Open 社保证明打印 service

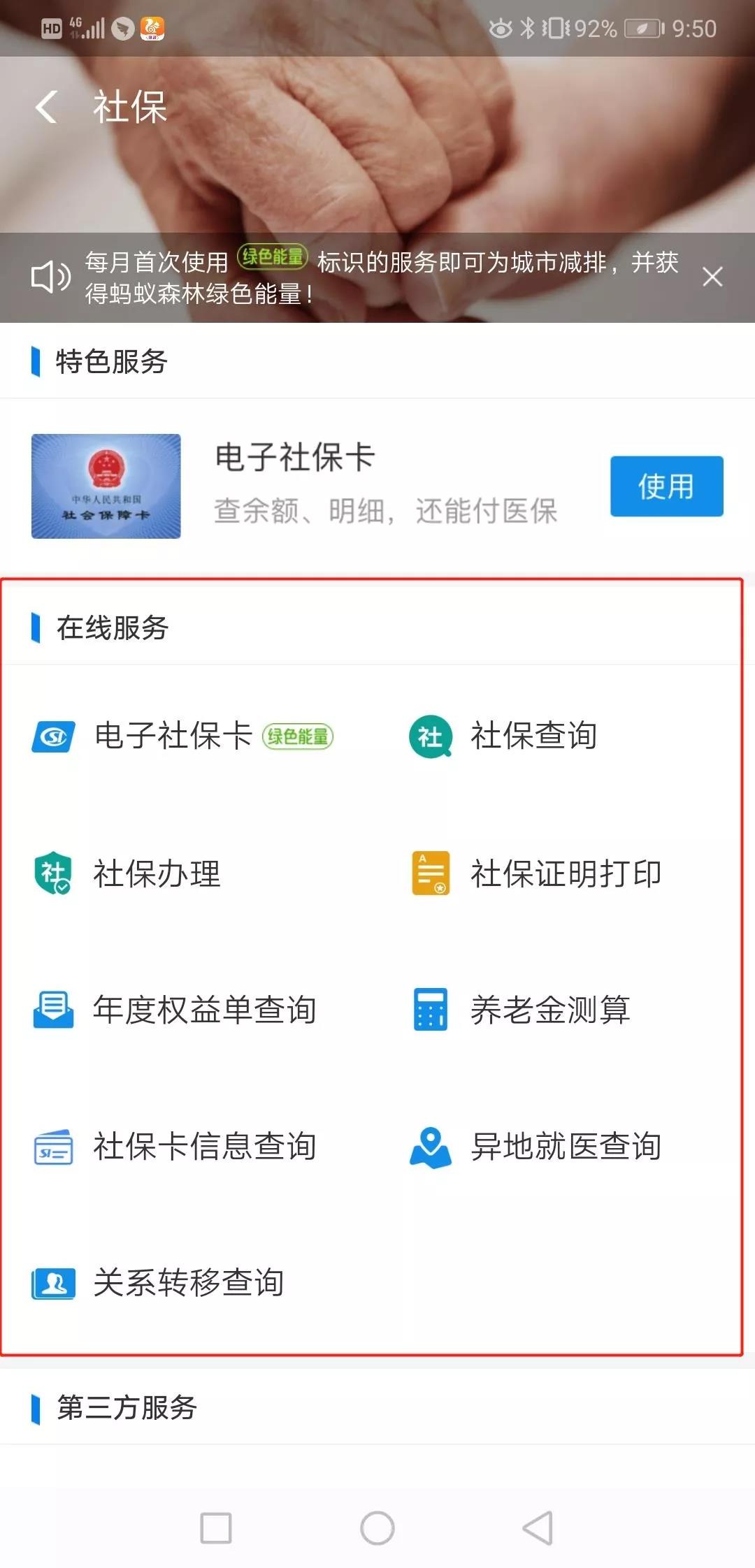[565, 873]
